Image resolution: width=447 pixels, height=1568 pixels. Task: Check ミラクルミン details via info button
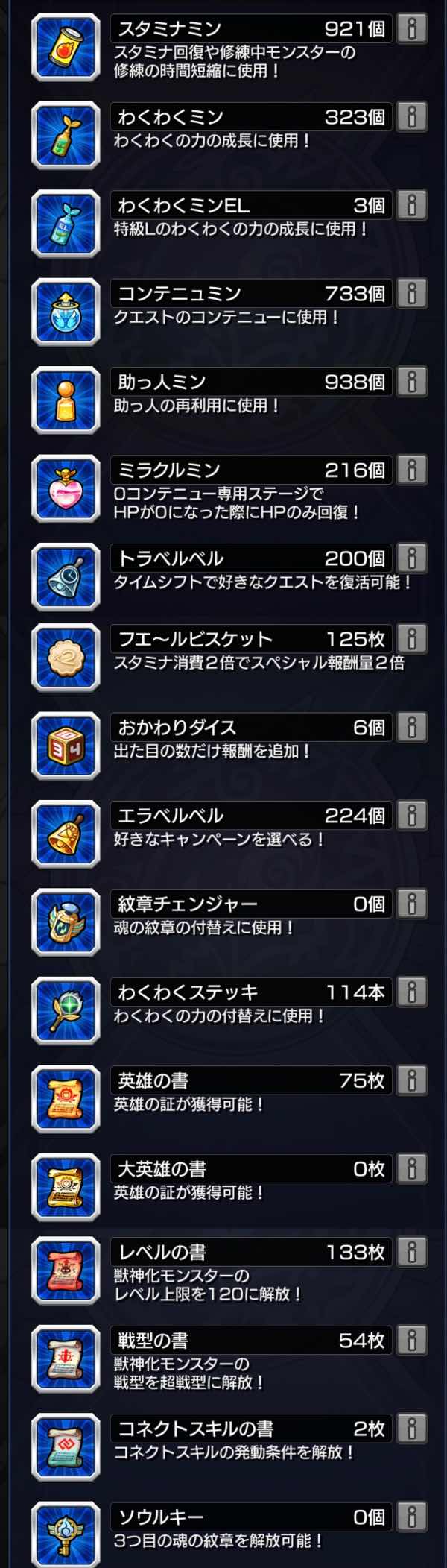point(411,470)
